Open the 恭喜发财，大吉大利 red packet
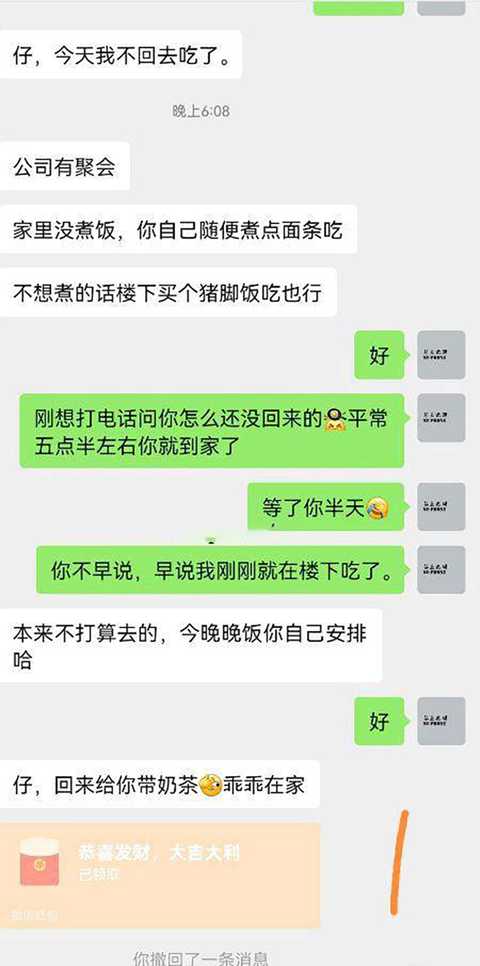 (160, 875)
